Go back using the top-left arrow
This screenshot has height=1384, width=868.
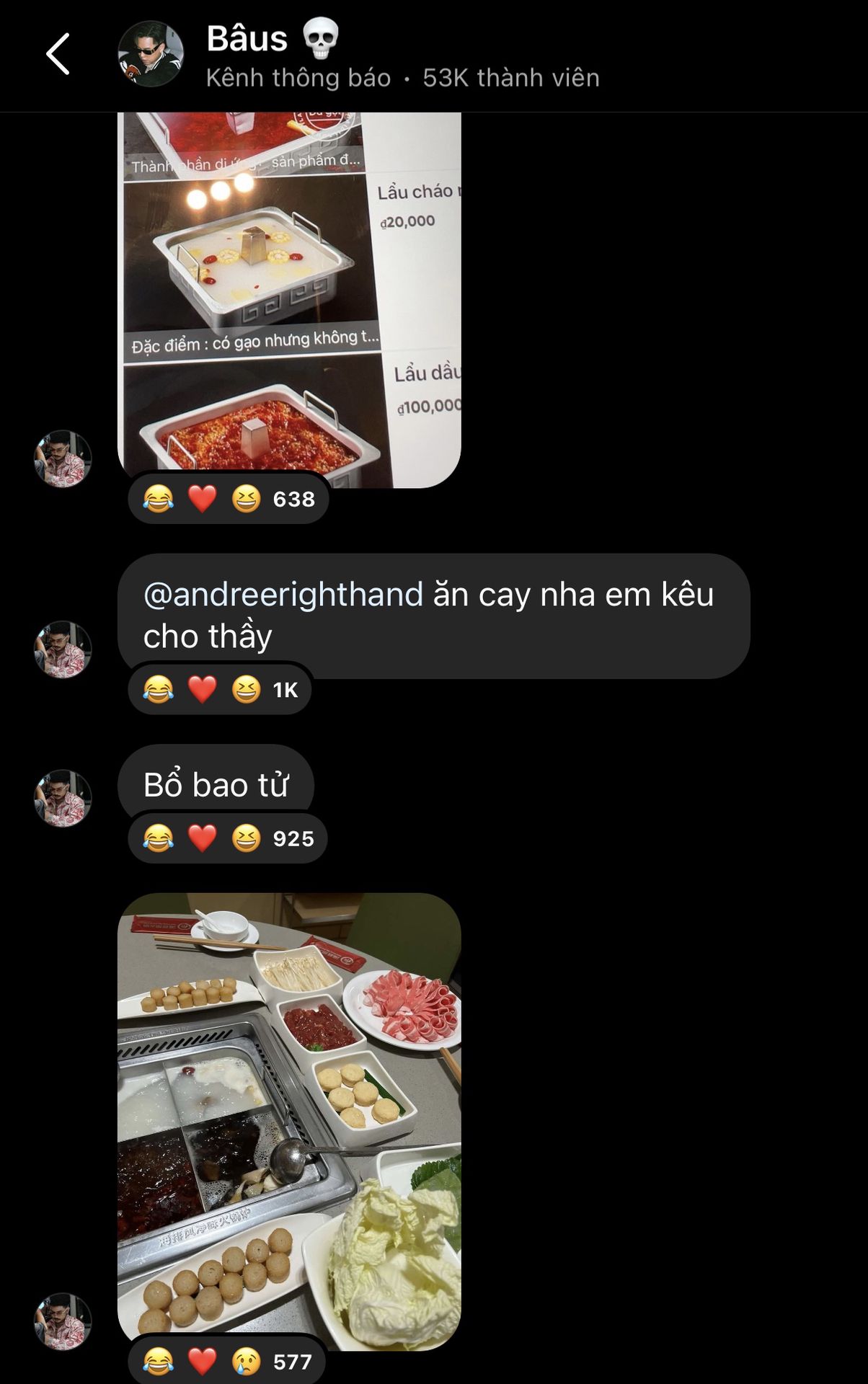point(58,54)
